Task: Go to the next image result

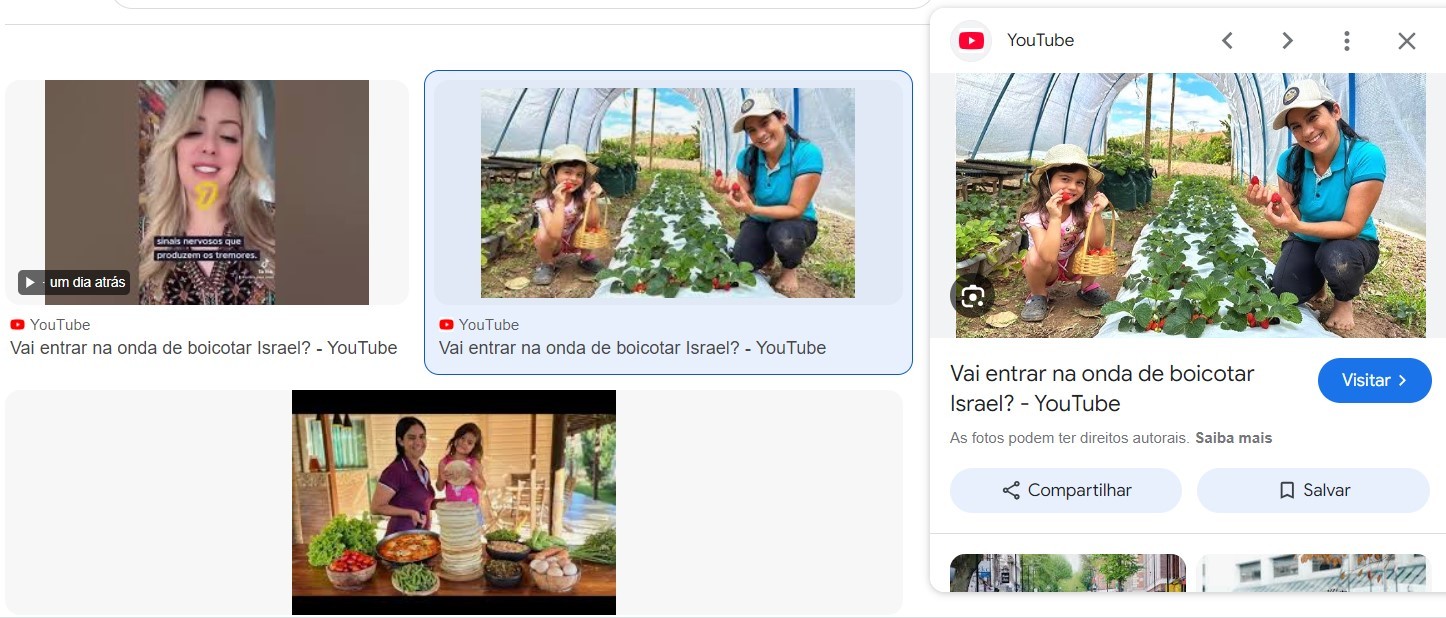Action: point(1287,41)
